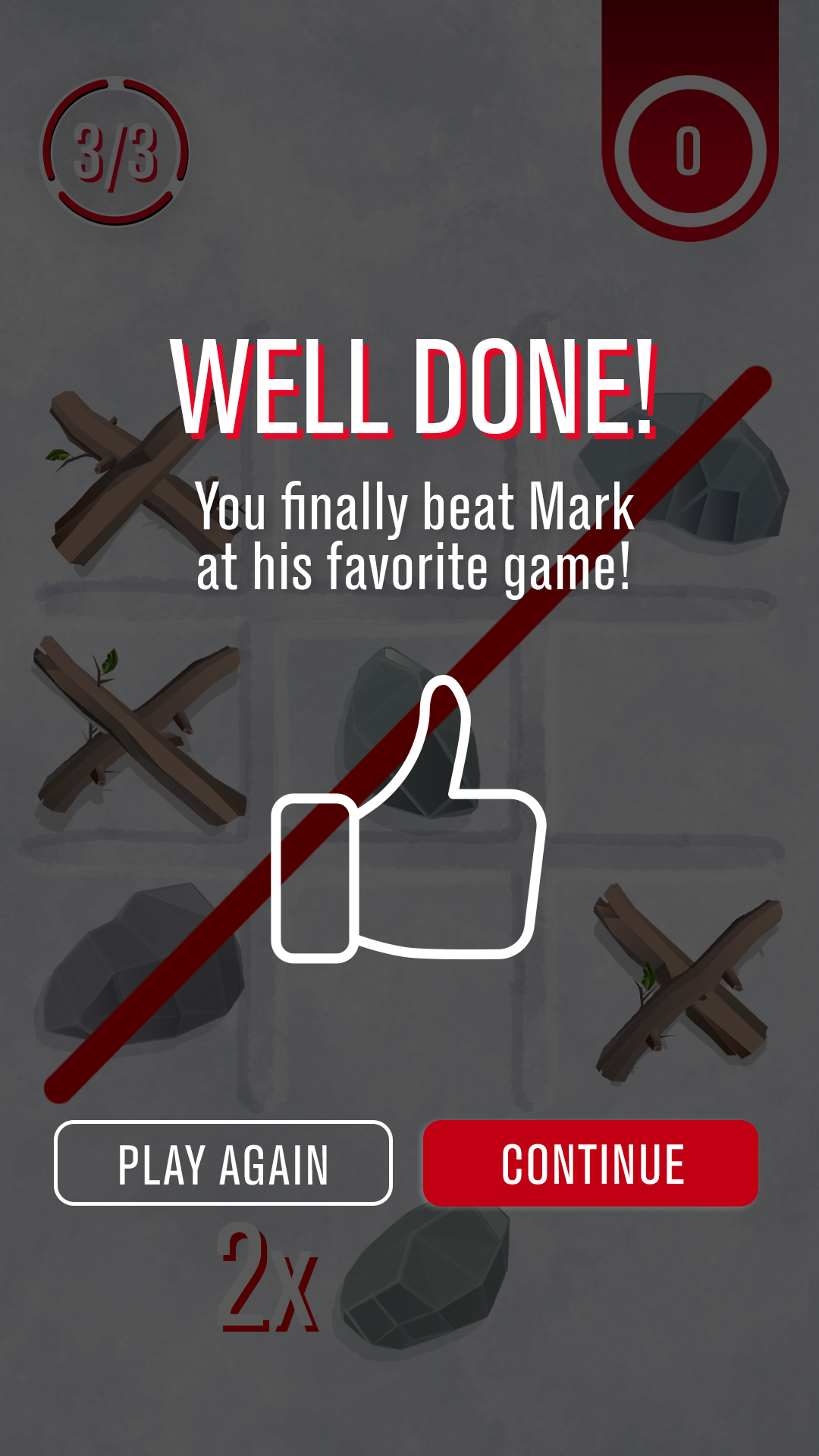Tap the Play Again button
The height and width of the screenshot is (1456, 819).
pos(223,1163)
